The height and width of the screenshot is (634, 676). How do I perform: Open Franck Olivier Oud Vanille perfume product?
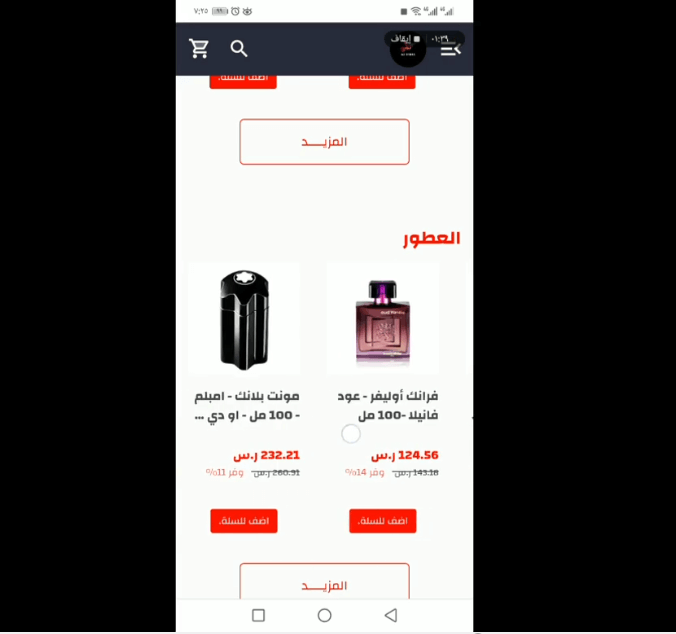(x=383, y=317)
